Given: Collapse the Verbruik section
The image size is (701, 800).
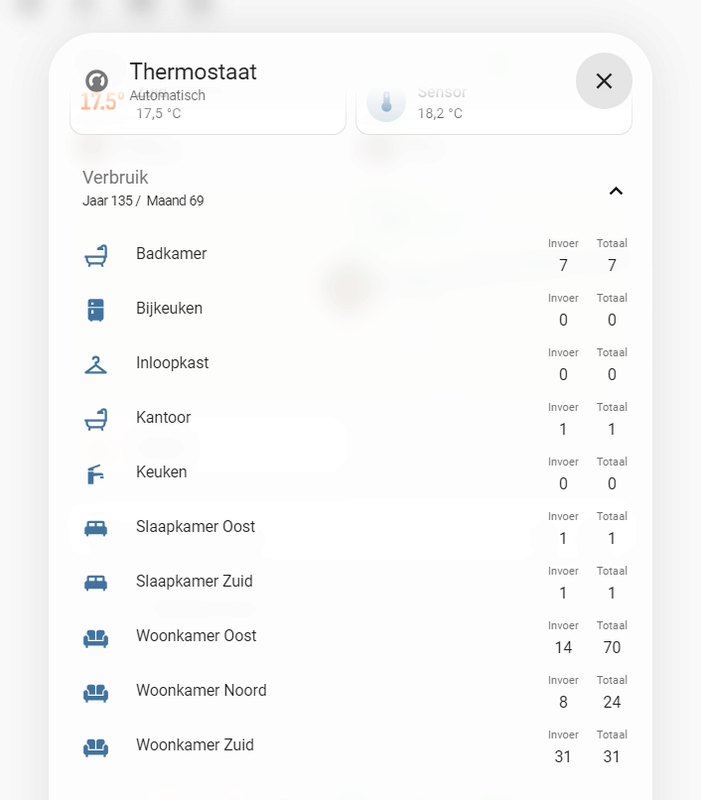Looking at the screenshot, I should pos(616,190).
